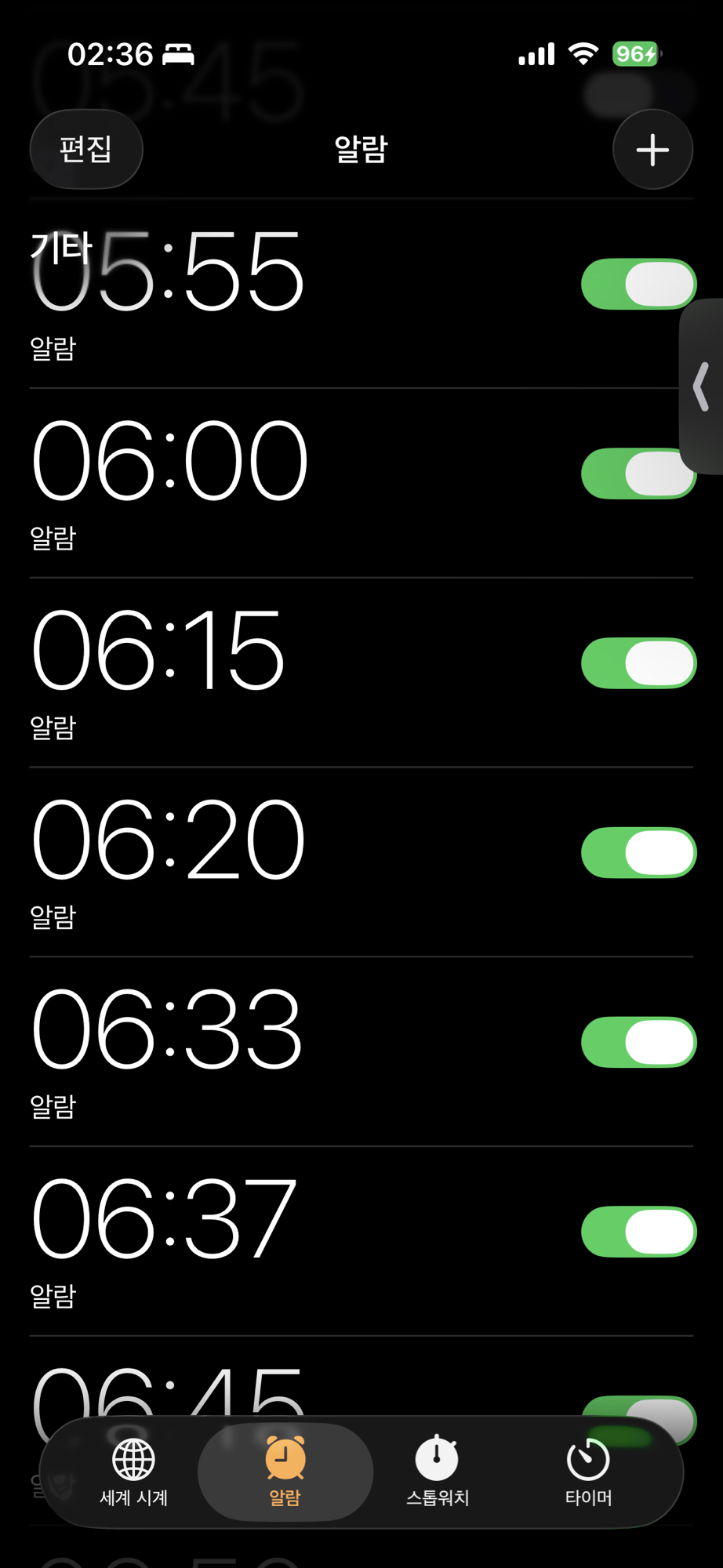Disable the 06:37 alarm
Viewport: 723px width, 1568px height.
point(638,1232)
